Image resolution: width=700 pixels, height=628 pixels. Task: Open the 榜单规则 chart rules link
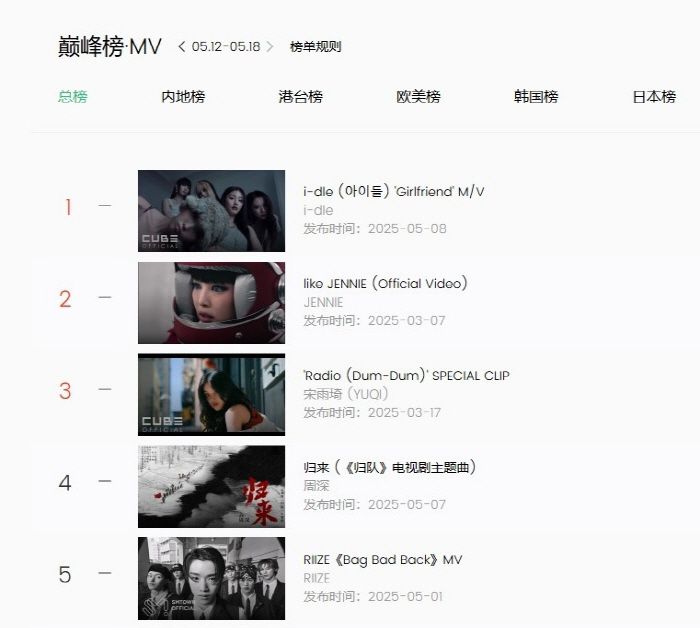(x=315, y=47)
